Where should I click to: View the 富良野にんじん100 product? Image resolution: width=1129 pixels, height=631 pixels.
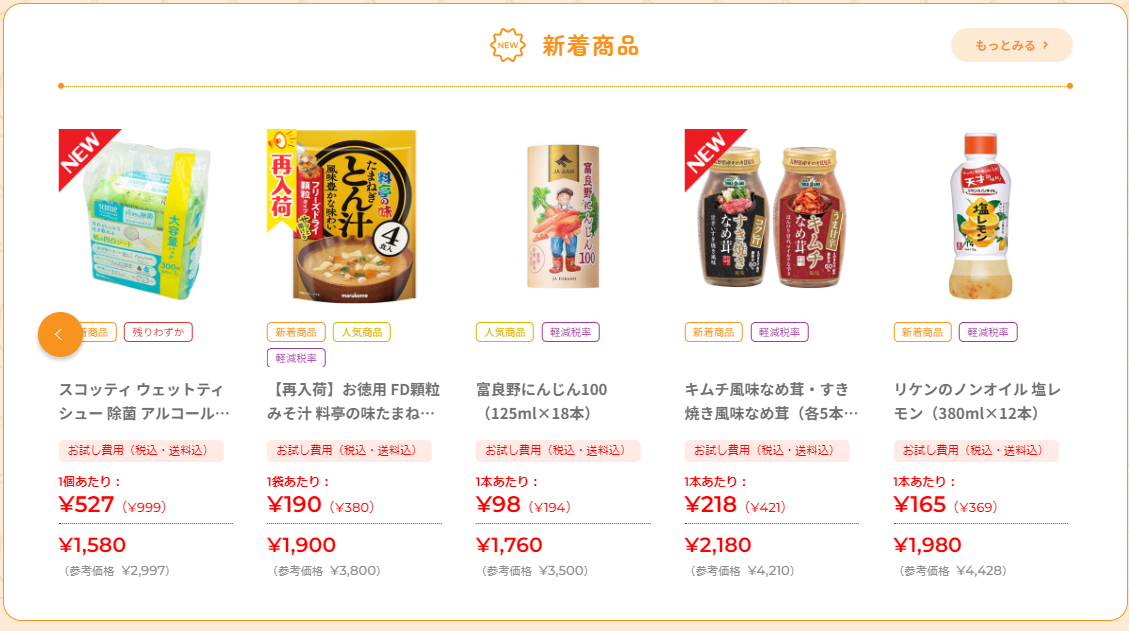pyautogui.click(x=563, y=354)
